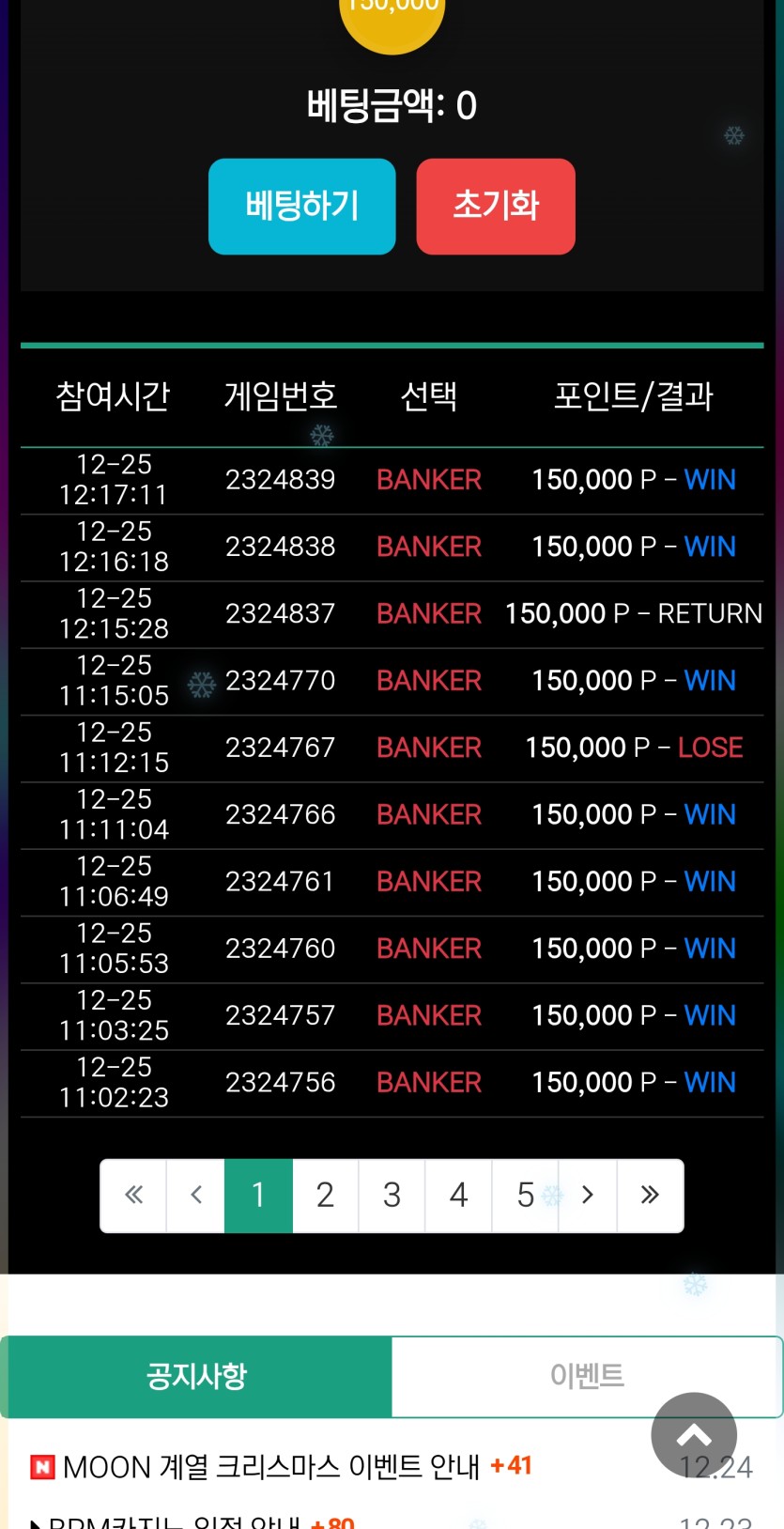Jump to the last page
This screenshot has width=784, height=1529.
click(650, 1196)
